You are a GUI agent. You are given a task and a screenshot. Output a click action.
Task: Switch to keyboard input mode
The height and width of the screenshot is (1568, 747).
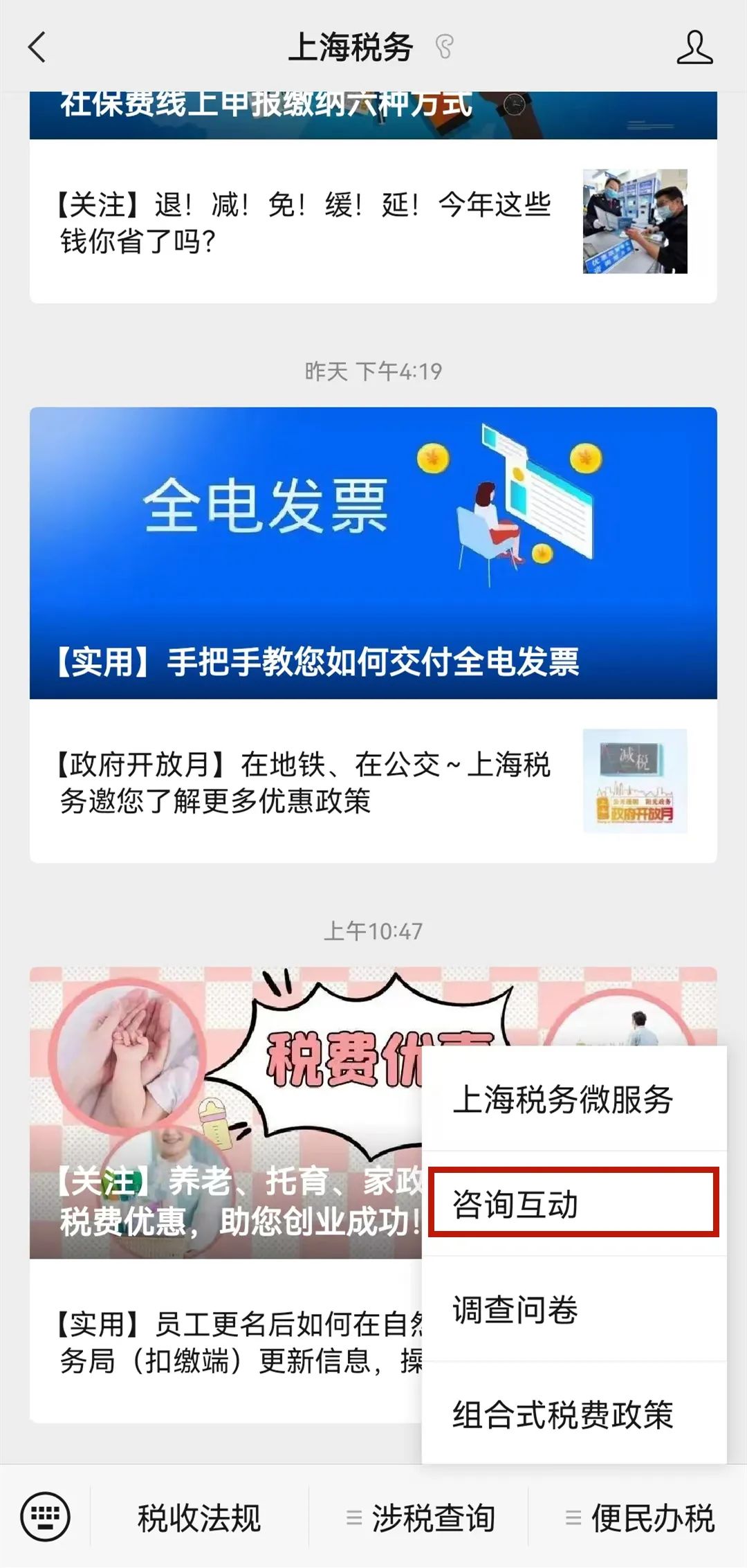pos(45,1517)
